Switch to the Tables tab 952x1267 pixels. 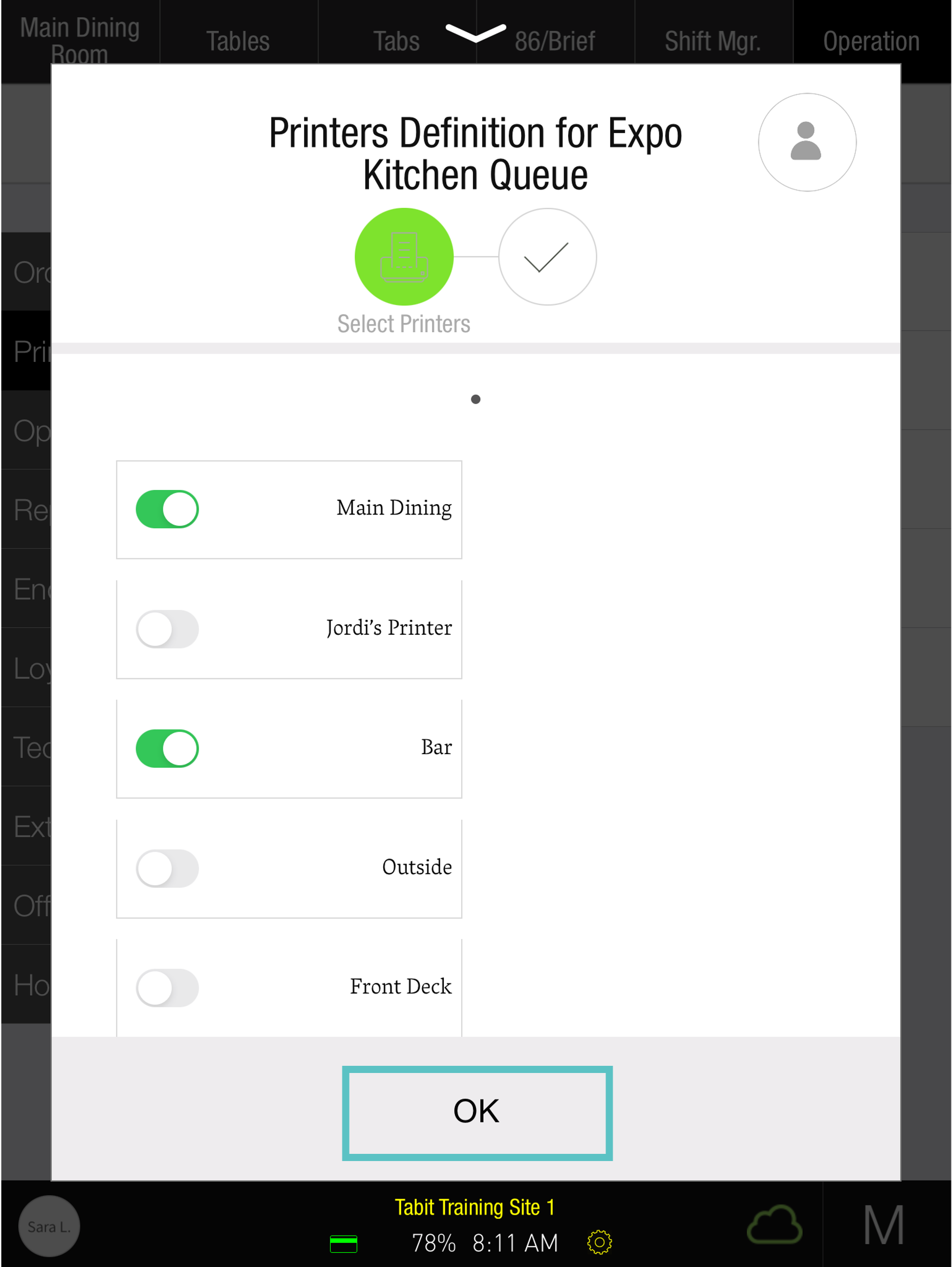pos(237,41)
